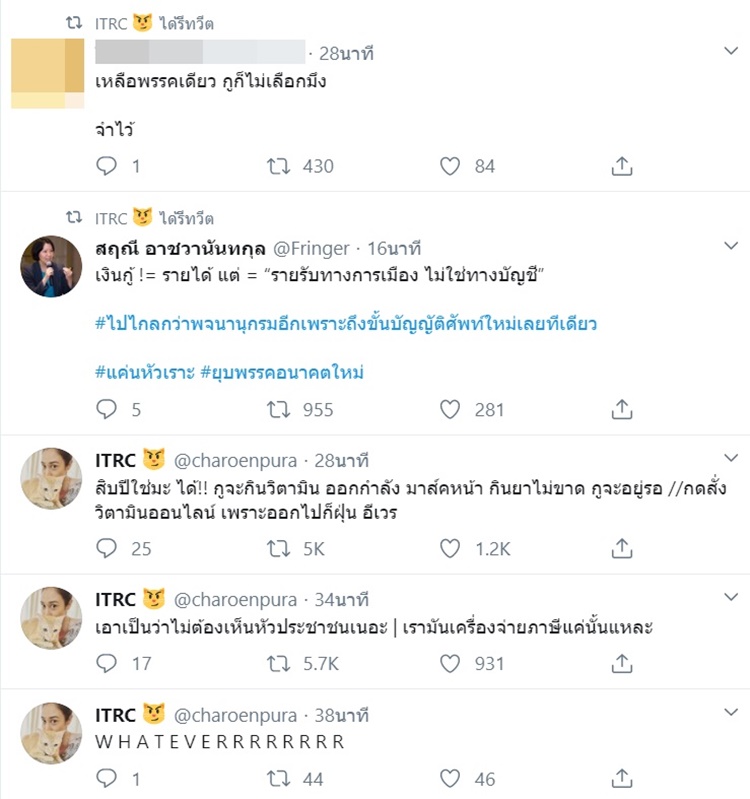
Task: Like @Fringer's tweet with 281 likes
Action: (450, 409)
